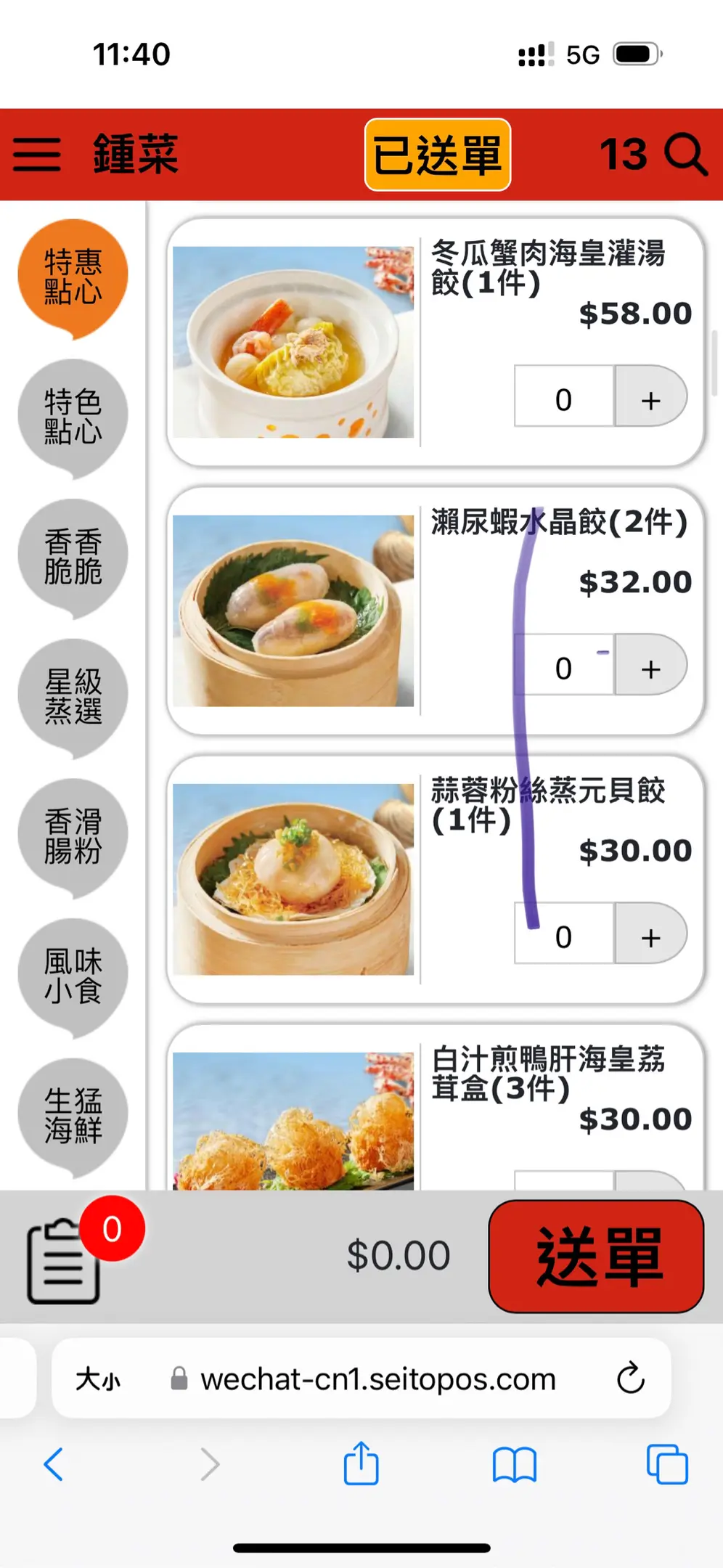View the 已送單 submitted orders
This screenshot has height=1568, width=723.
coord(437,155)
